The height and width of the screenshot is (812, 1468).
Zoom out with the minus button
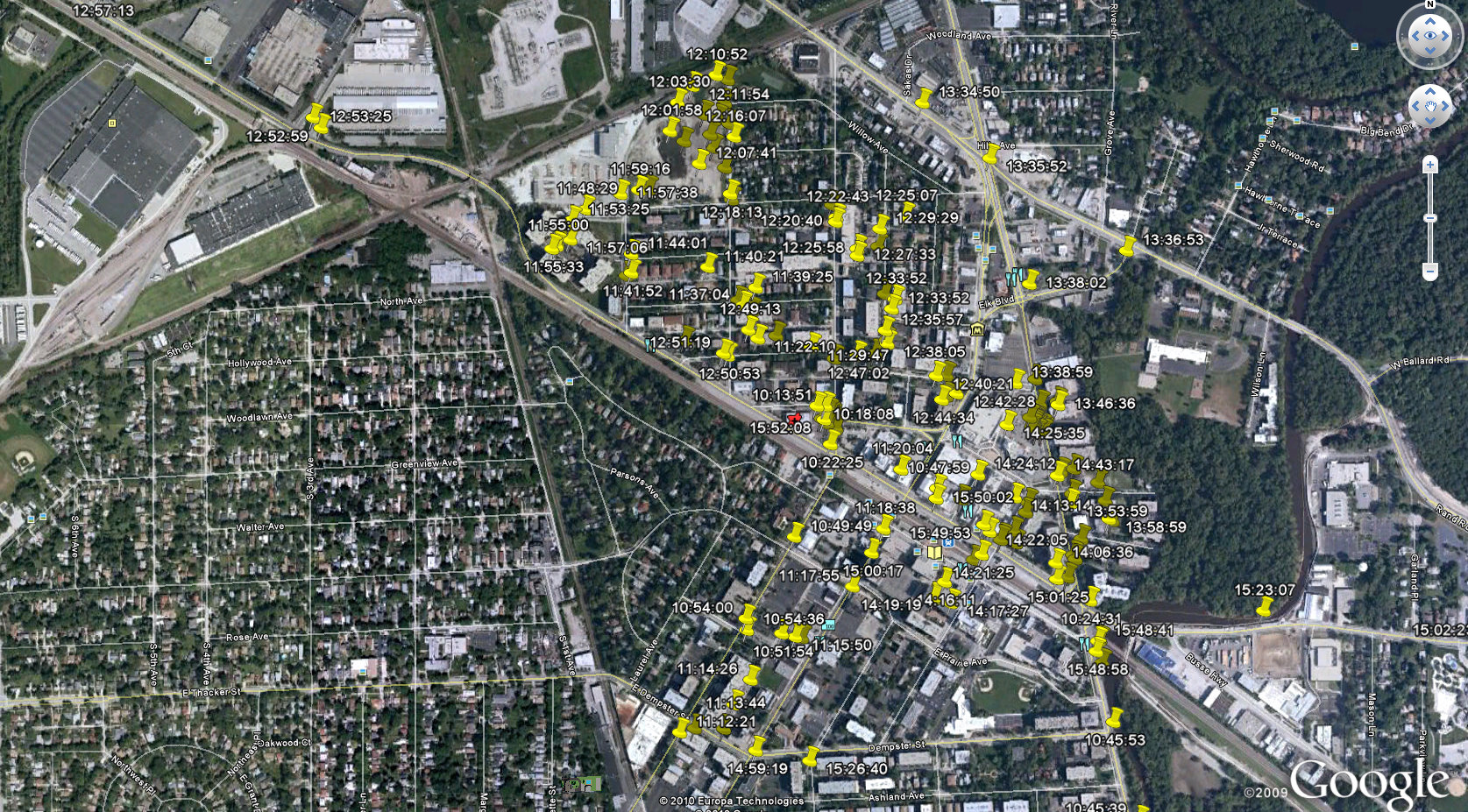pos(1430,272)
